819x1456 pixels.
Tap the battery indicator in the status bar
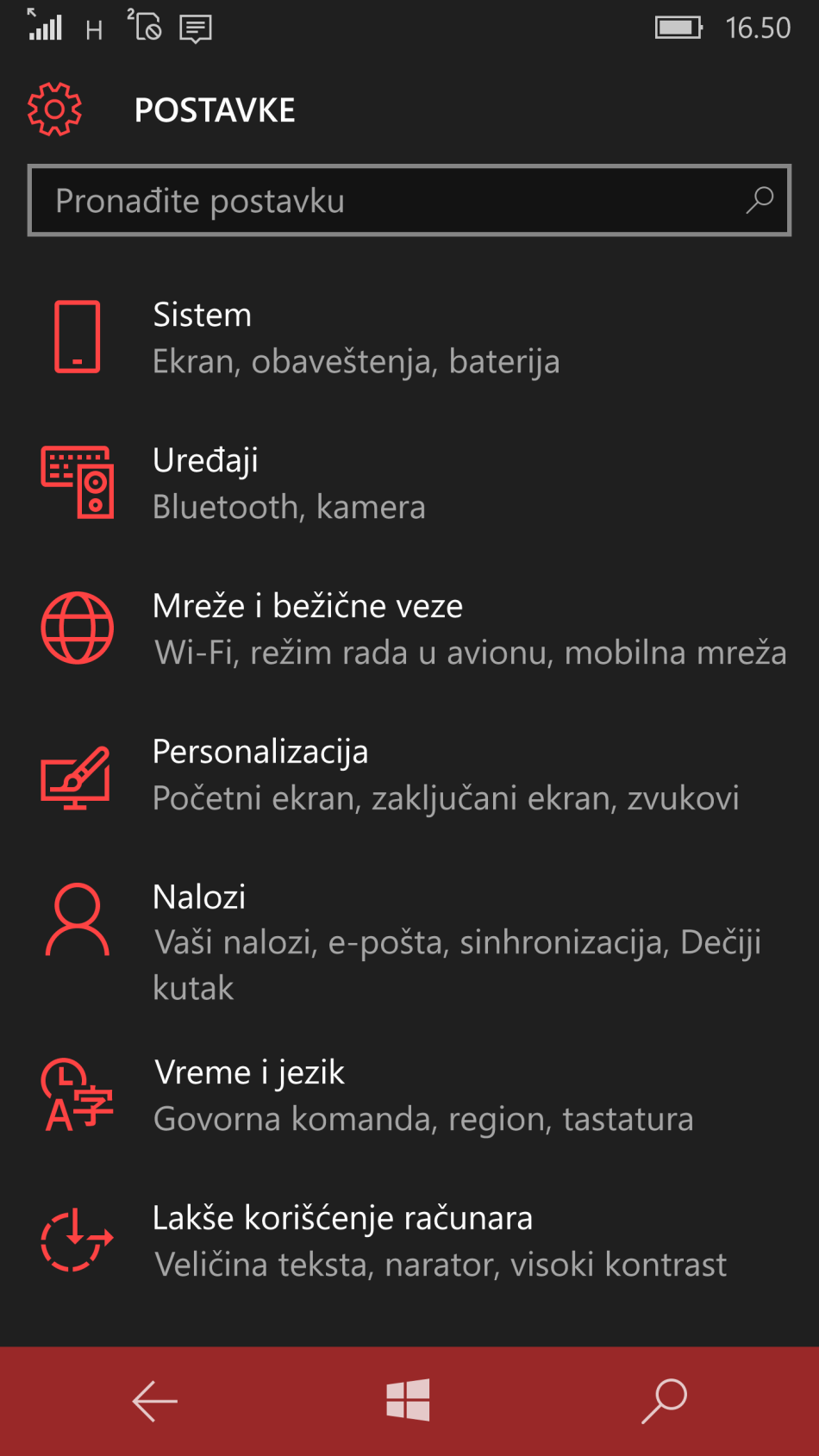[x=679, y=27]
